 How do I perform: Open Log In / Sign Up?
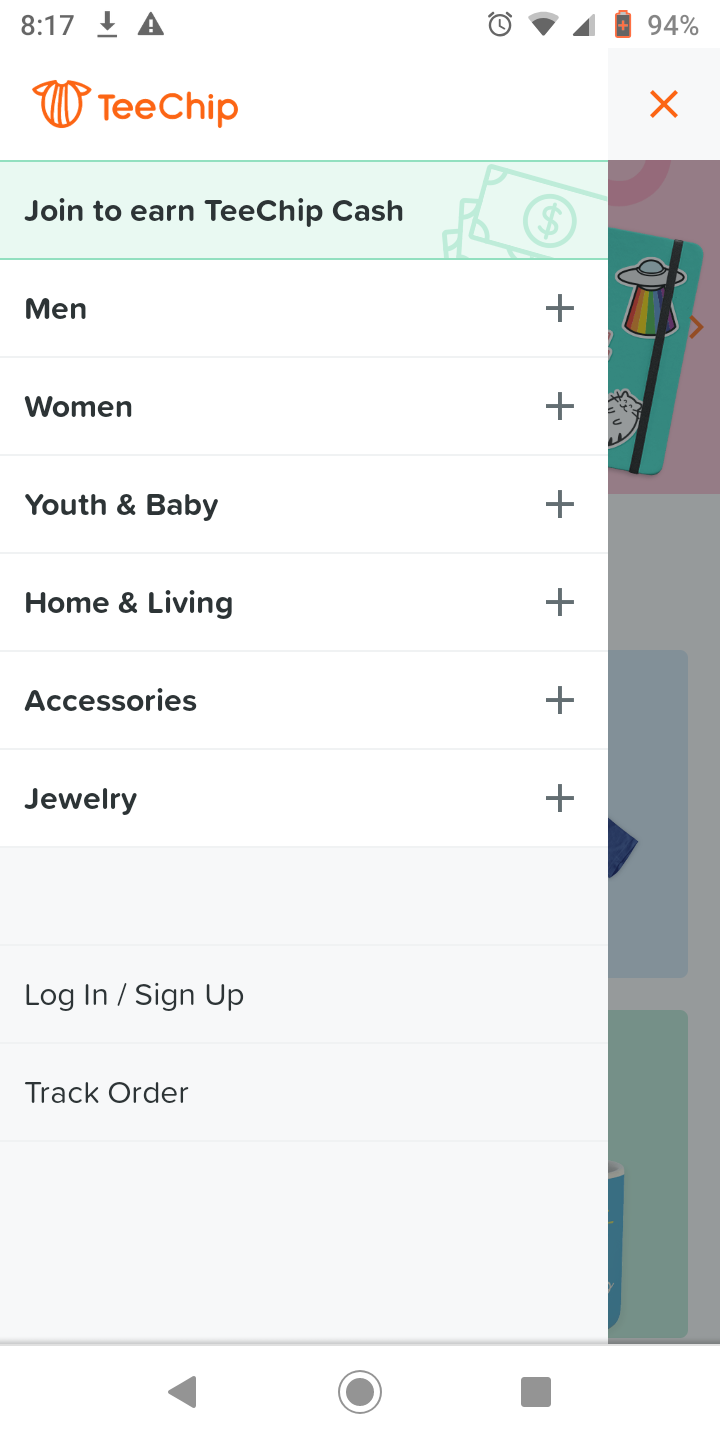pos(304,995)
